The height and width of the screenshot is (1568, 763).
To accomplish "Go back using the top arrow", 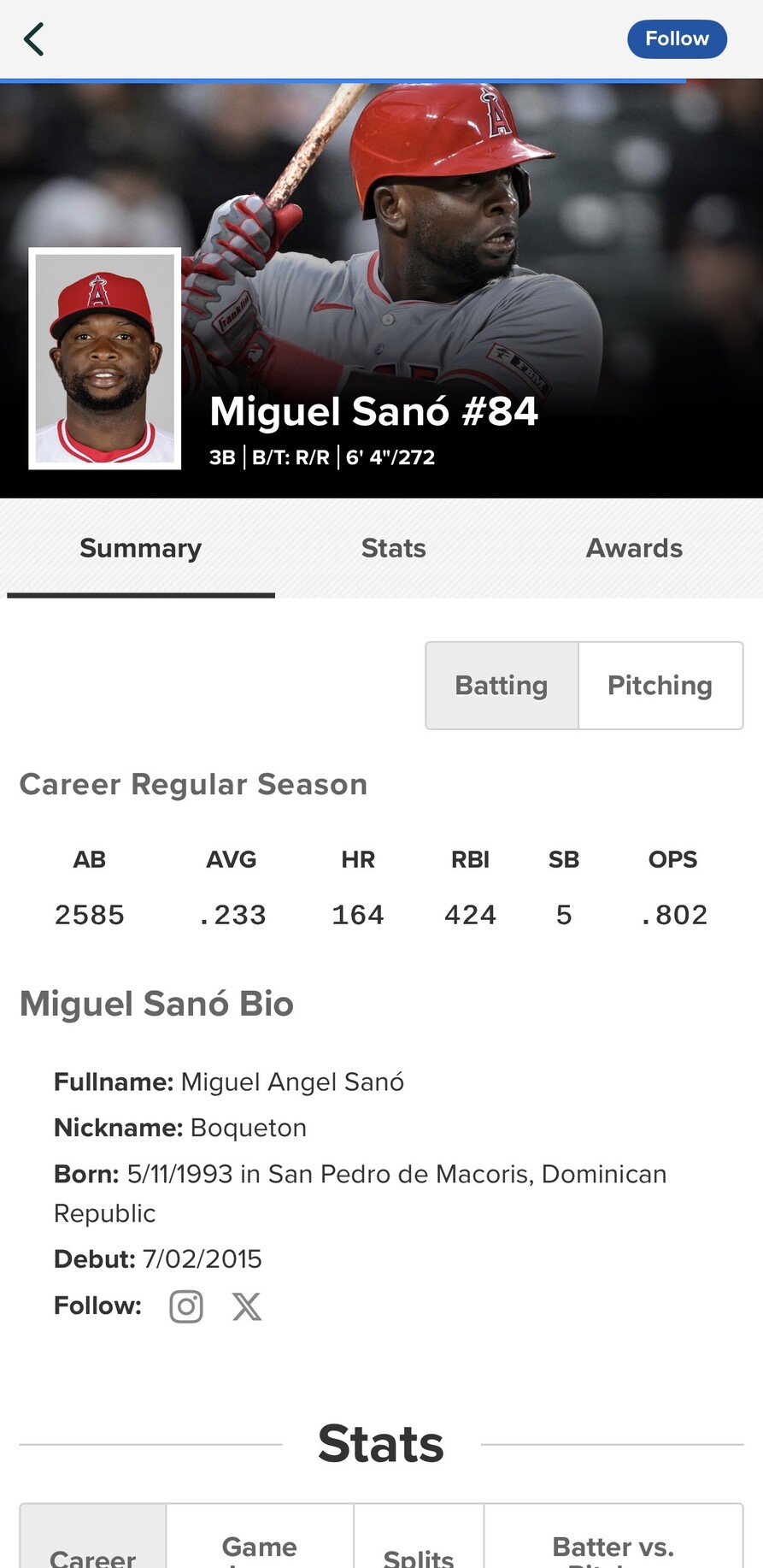I will click(34, 39).
